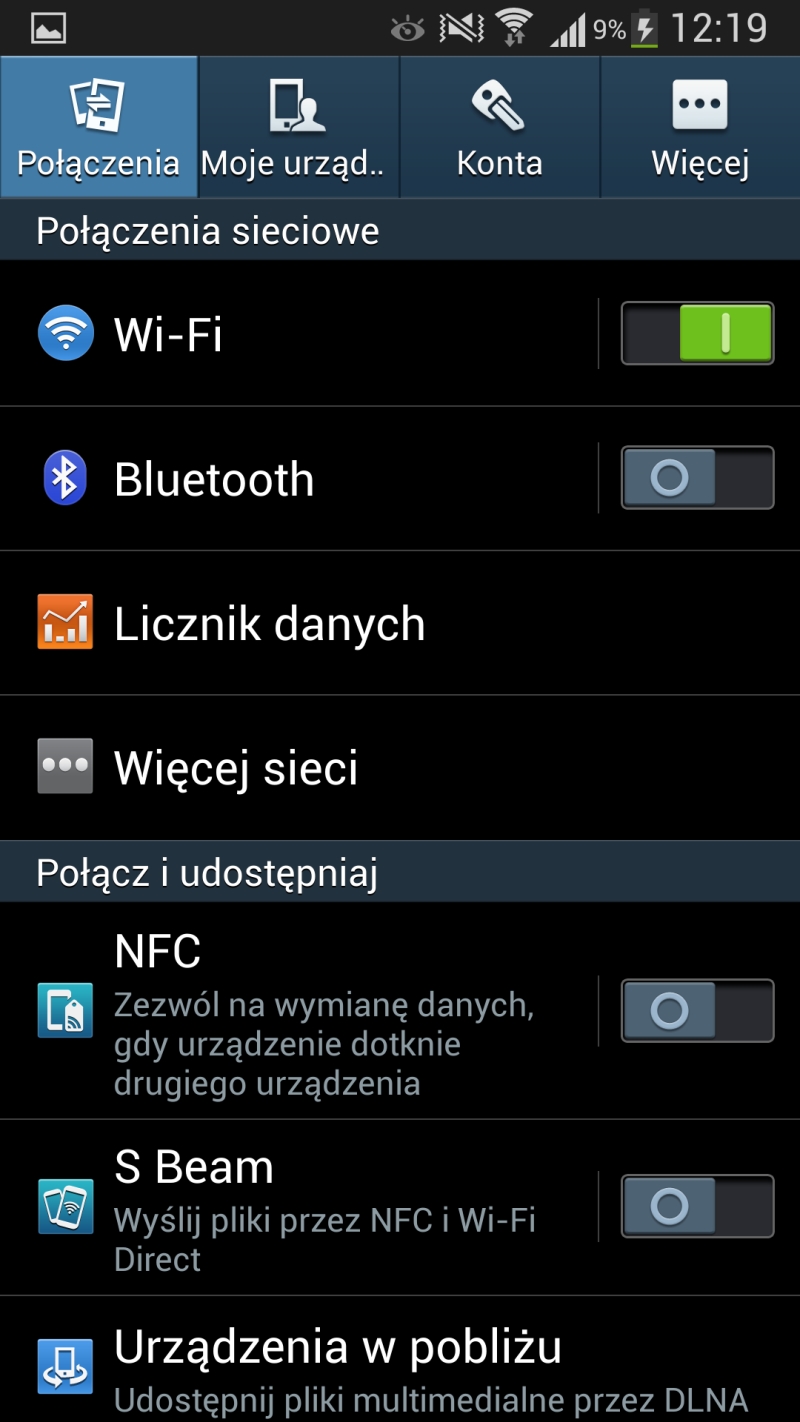This screenshot has width=800, height=1422.
Task: Open Wi-Fi settings row
Action: pyautogui.click(x=298, y=334)
